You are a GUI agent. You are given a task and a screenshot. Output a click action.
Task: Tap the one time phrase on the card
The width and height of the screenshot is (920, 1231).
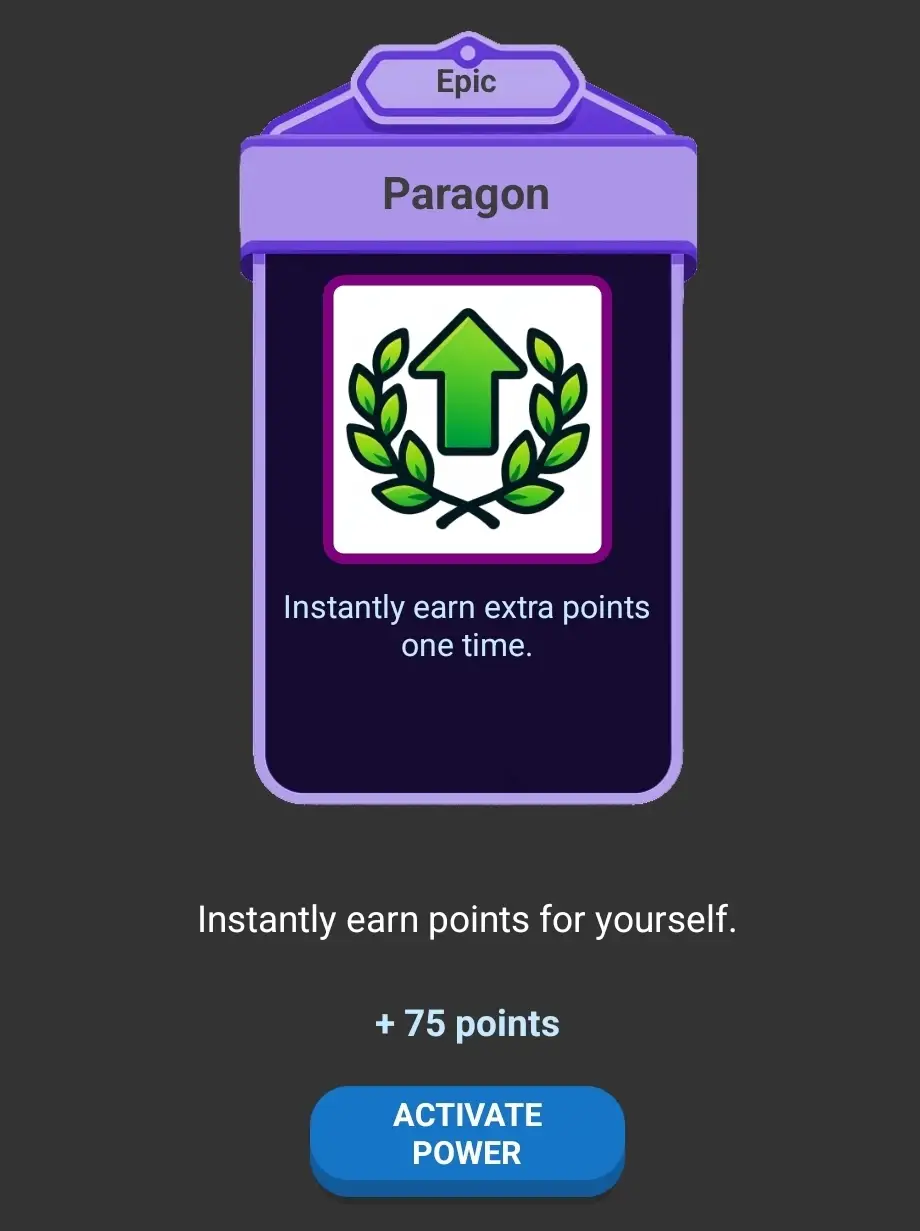point(466,645)
